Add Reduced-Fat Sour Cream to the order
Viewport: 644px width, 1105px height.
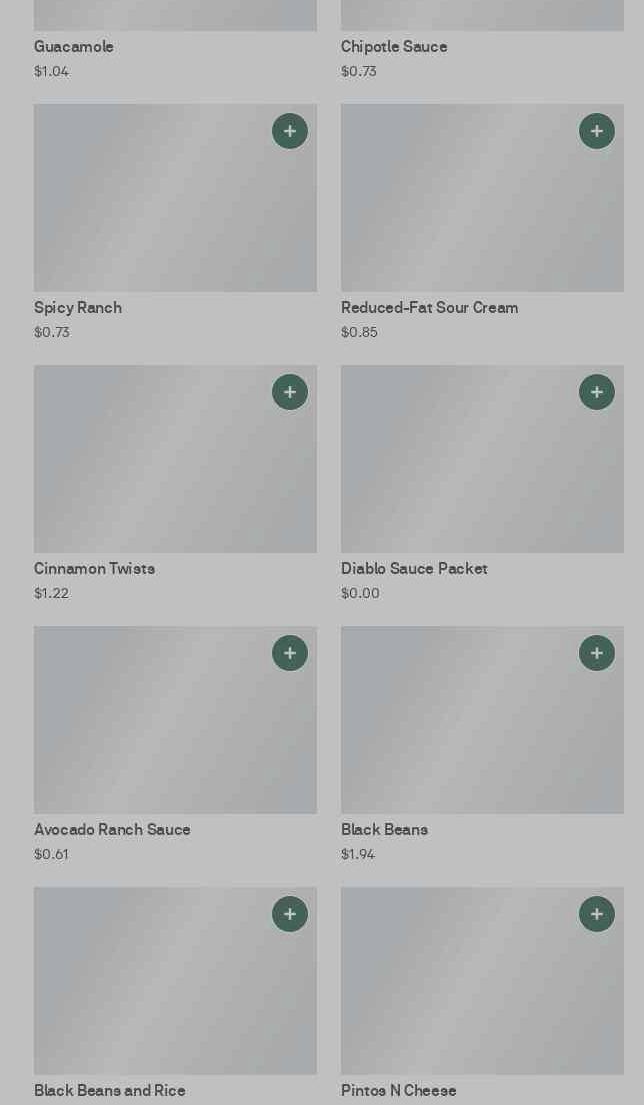click(x=597, y=131)
